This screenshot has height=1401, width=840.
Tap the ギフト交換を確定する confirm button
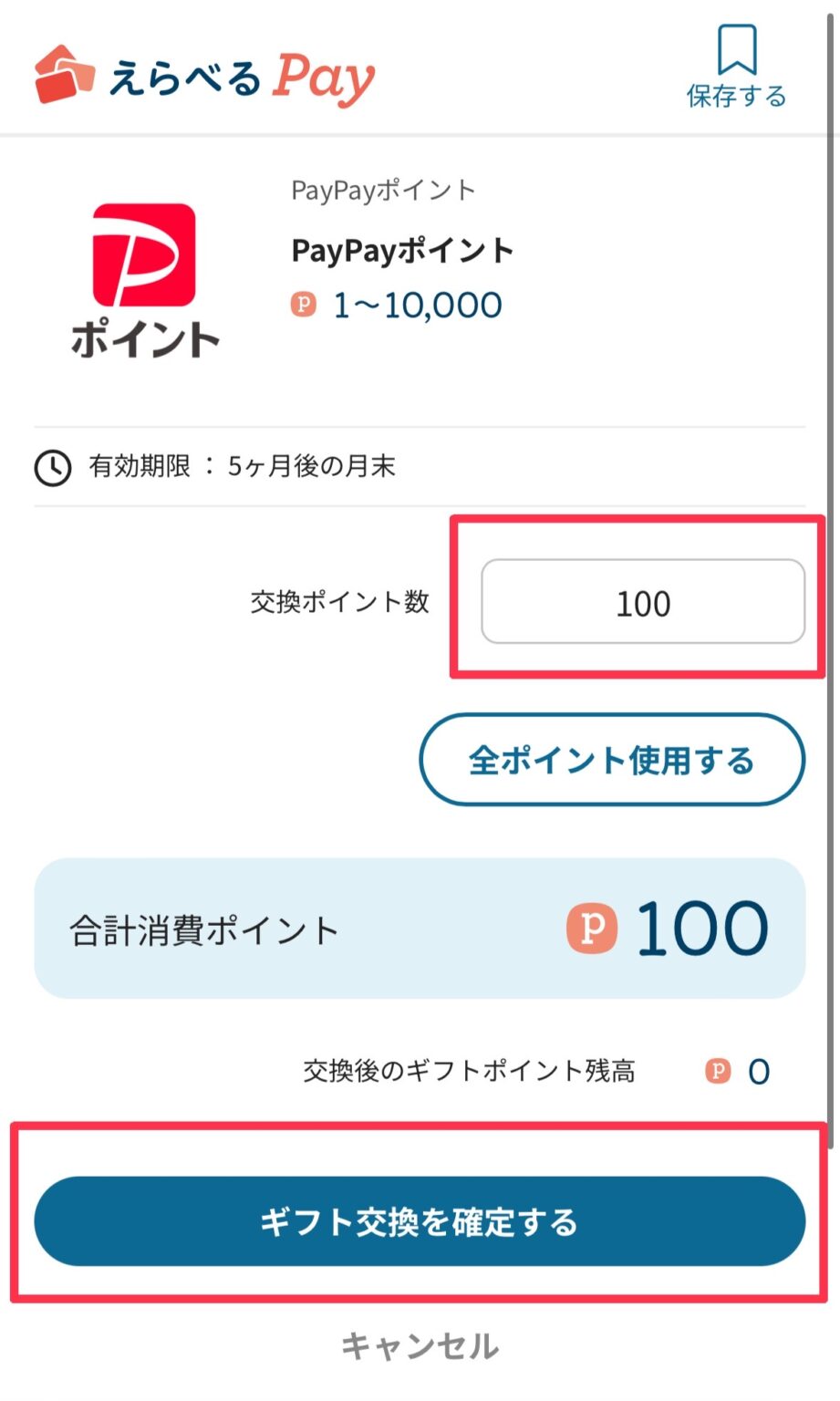point(420,1222)
